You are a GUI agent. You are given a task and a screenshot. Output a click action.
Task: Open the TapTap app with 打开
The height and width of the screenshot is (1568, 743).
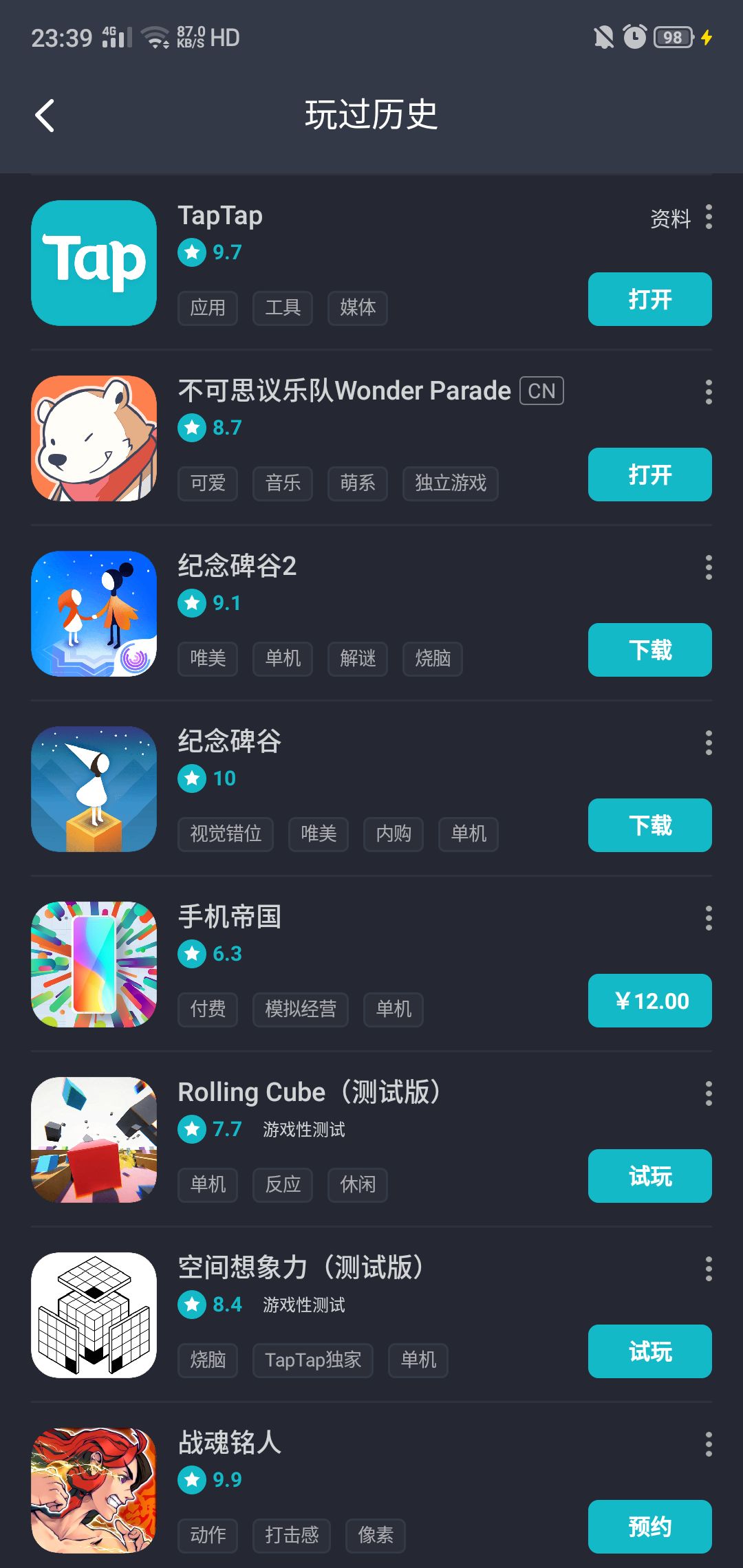pos(649,299)
